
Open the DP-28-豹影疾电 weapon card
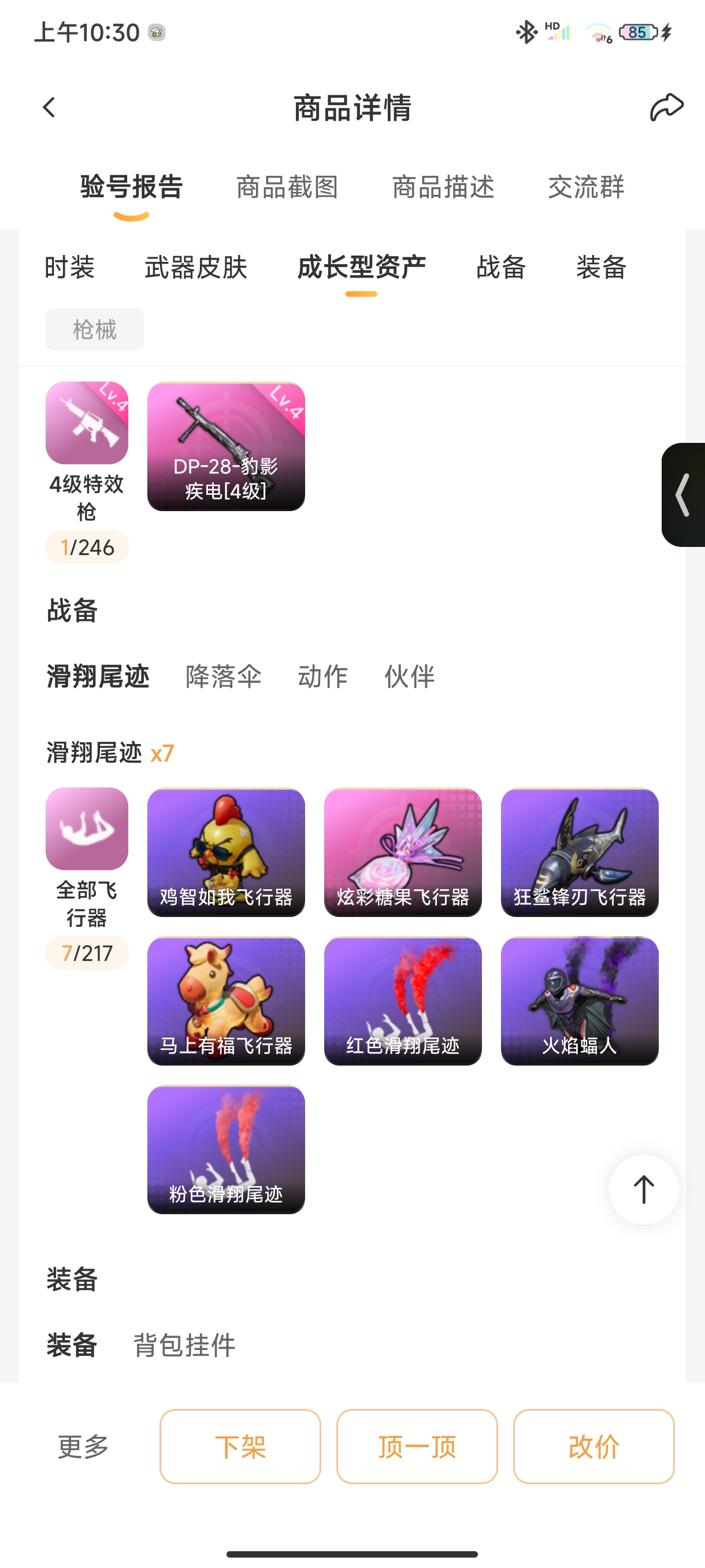226,446
